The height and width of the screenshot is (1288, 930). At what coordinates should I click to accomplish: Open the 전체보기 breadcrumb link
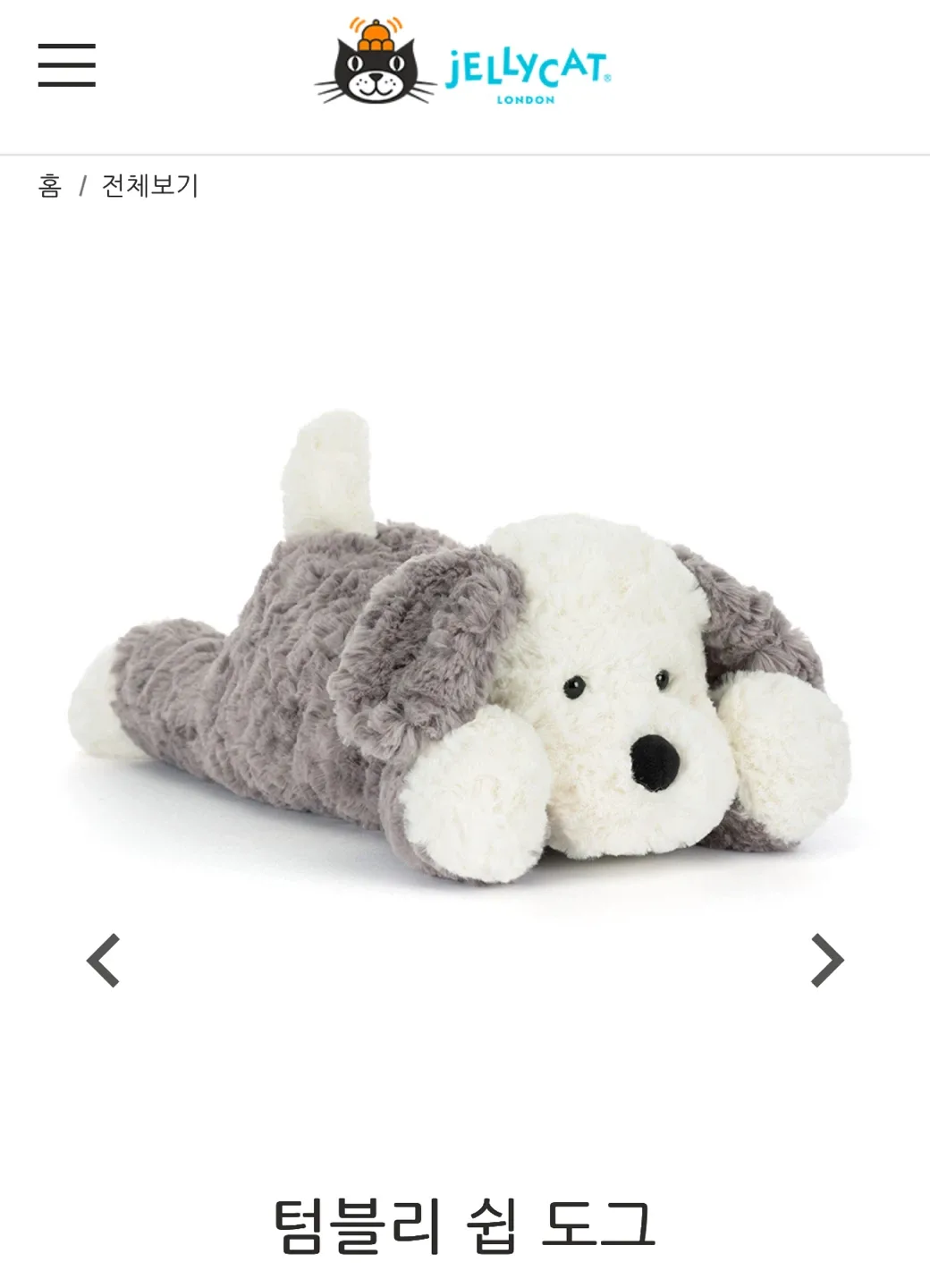tap(150, 186)
